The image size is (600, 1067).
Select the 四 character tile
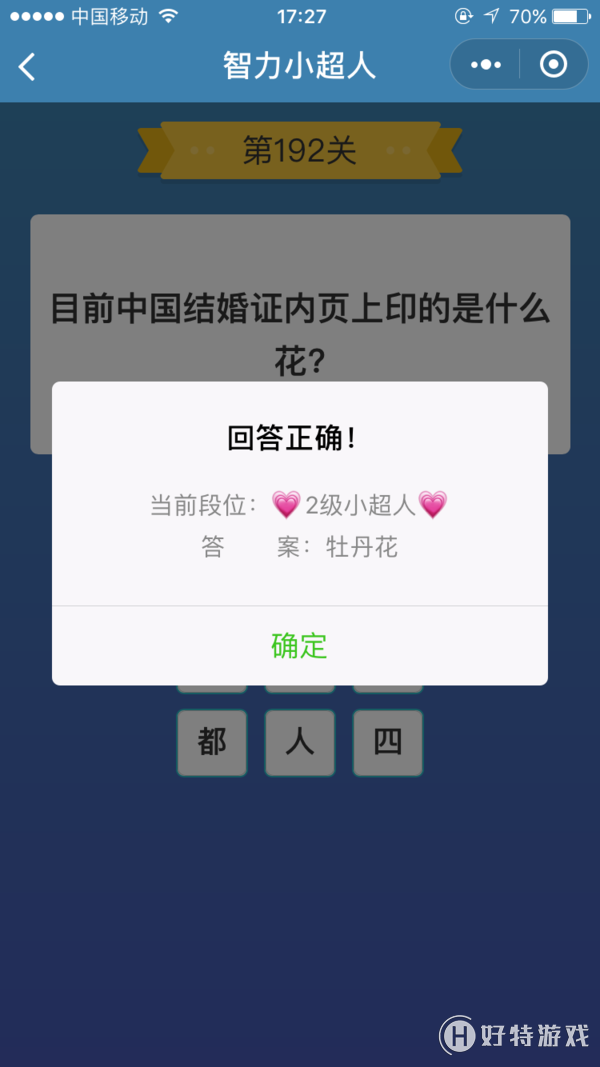388,742
